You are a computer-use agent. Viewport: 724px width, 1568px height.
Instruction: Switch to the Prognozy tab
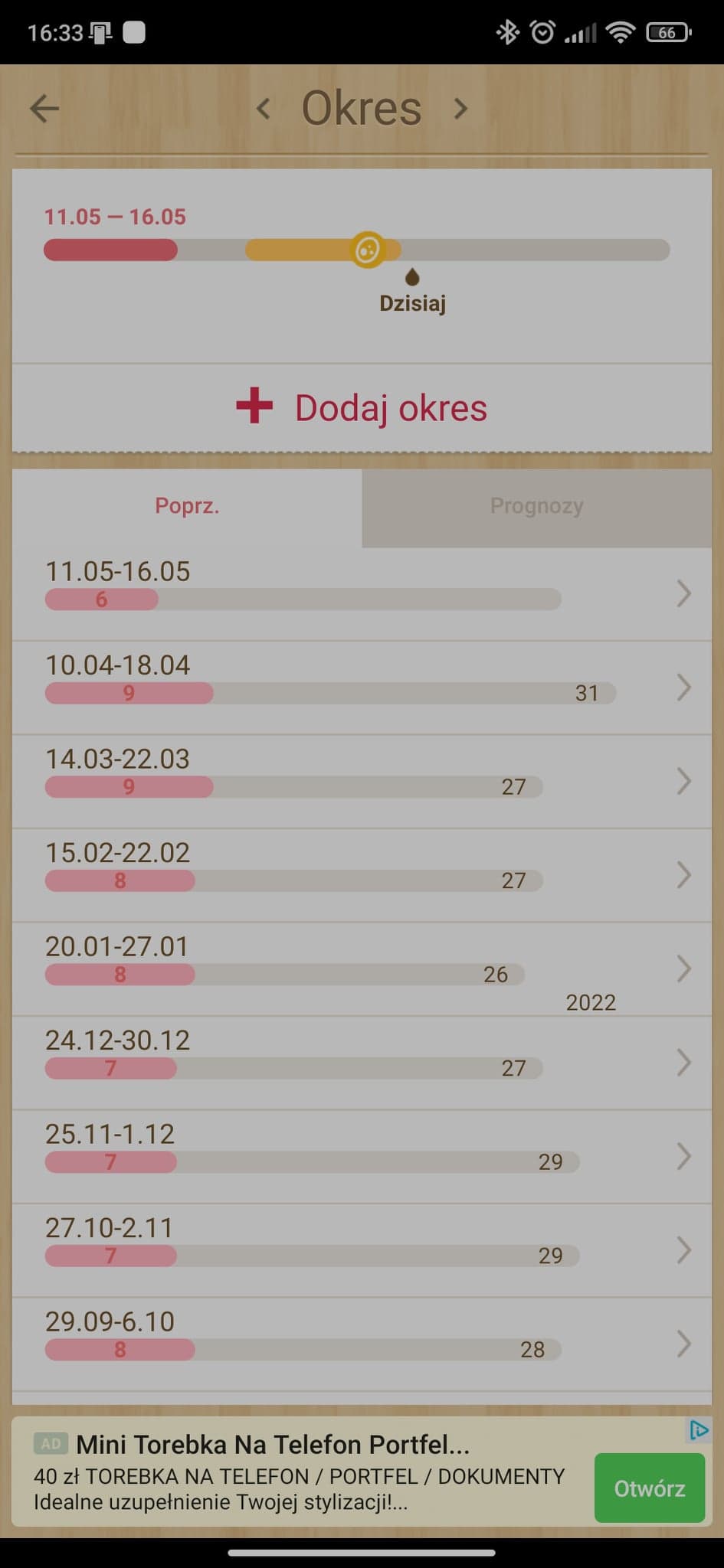536,506
